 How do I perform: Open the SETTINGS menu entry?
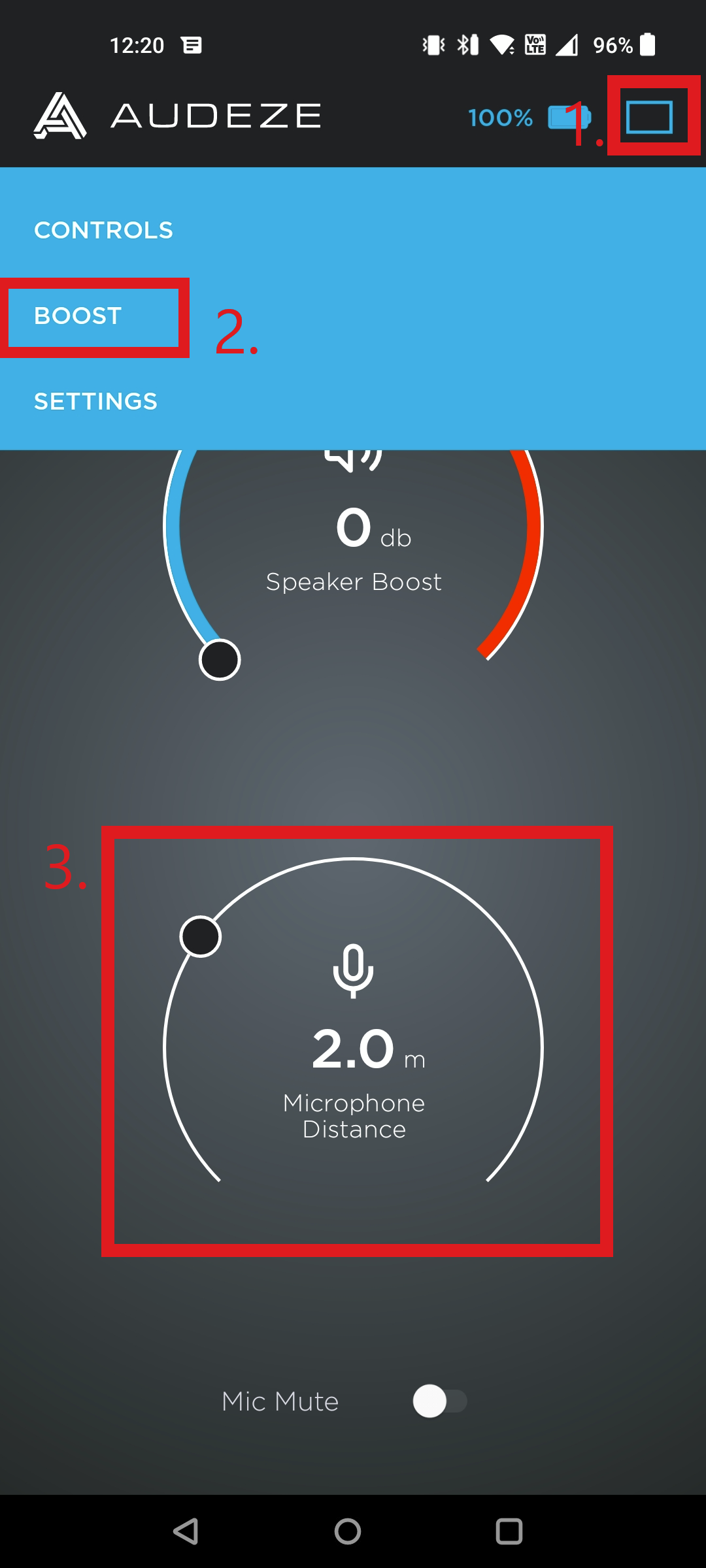95,400
